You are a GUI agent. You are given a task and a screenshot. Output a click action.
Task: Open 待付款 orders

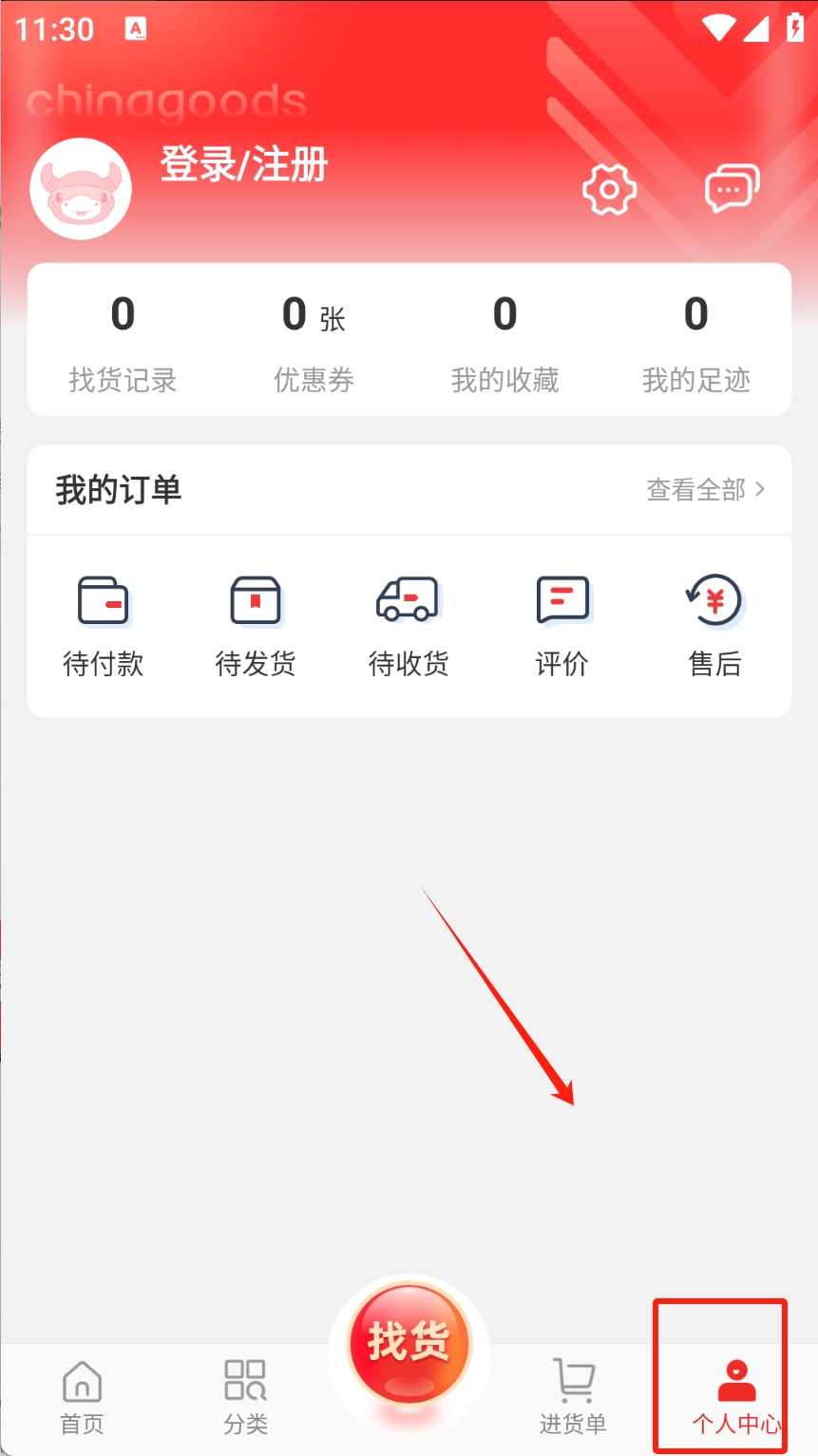tap(103, 624)
